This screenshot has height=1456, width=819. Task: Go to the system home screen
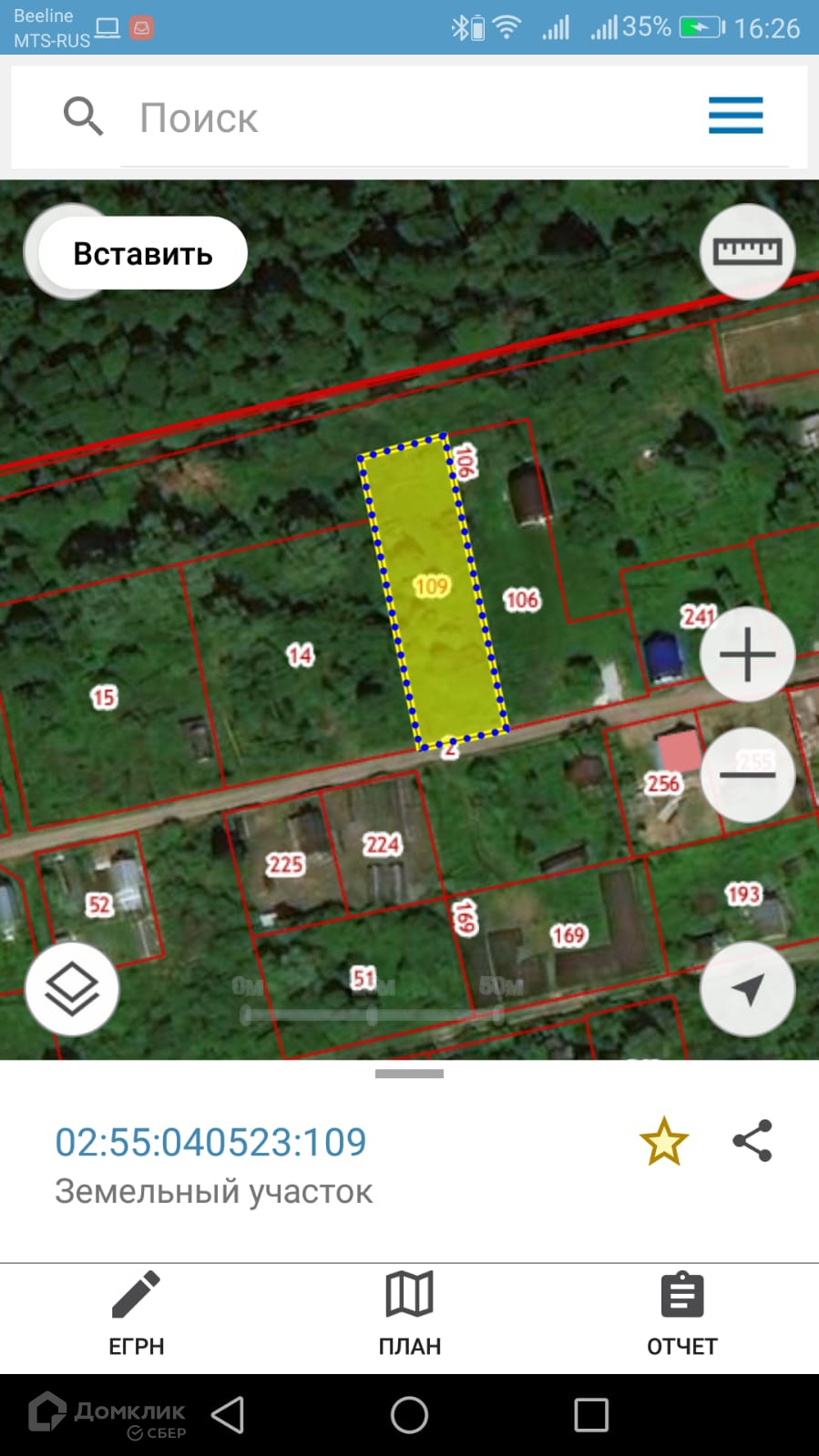point(409,1415)
